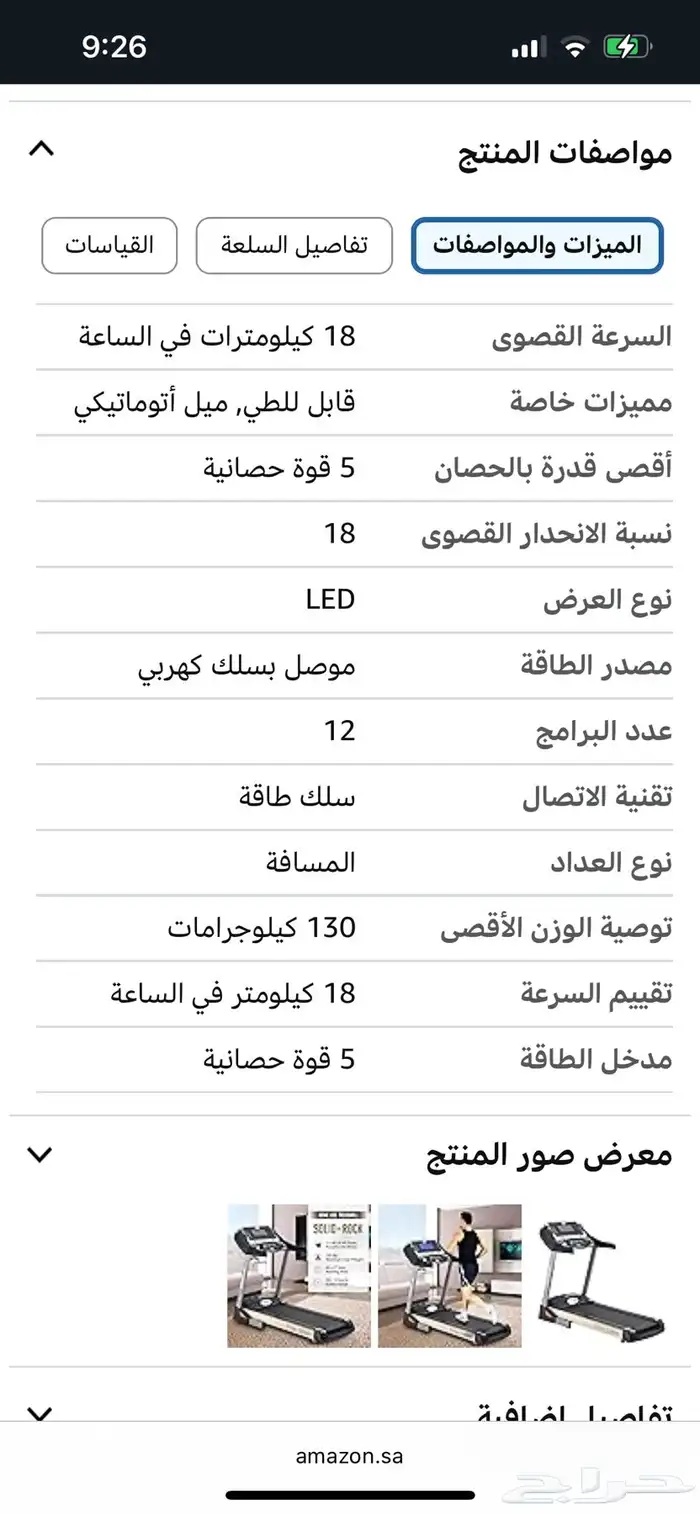Collapse the مواصفات المنتج section
The image size is (700, 1514).
(x=41, y=150)
